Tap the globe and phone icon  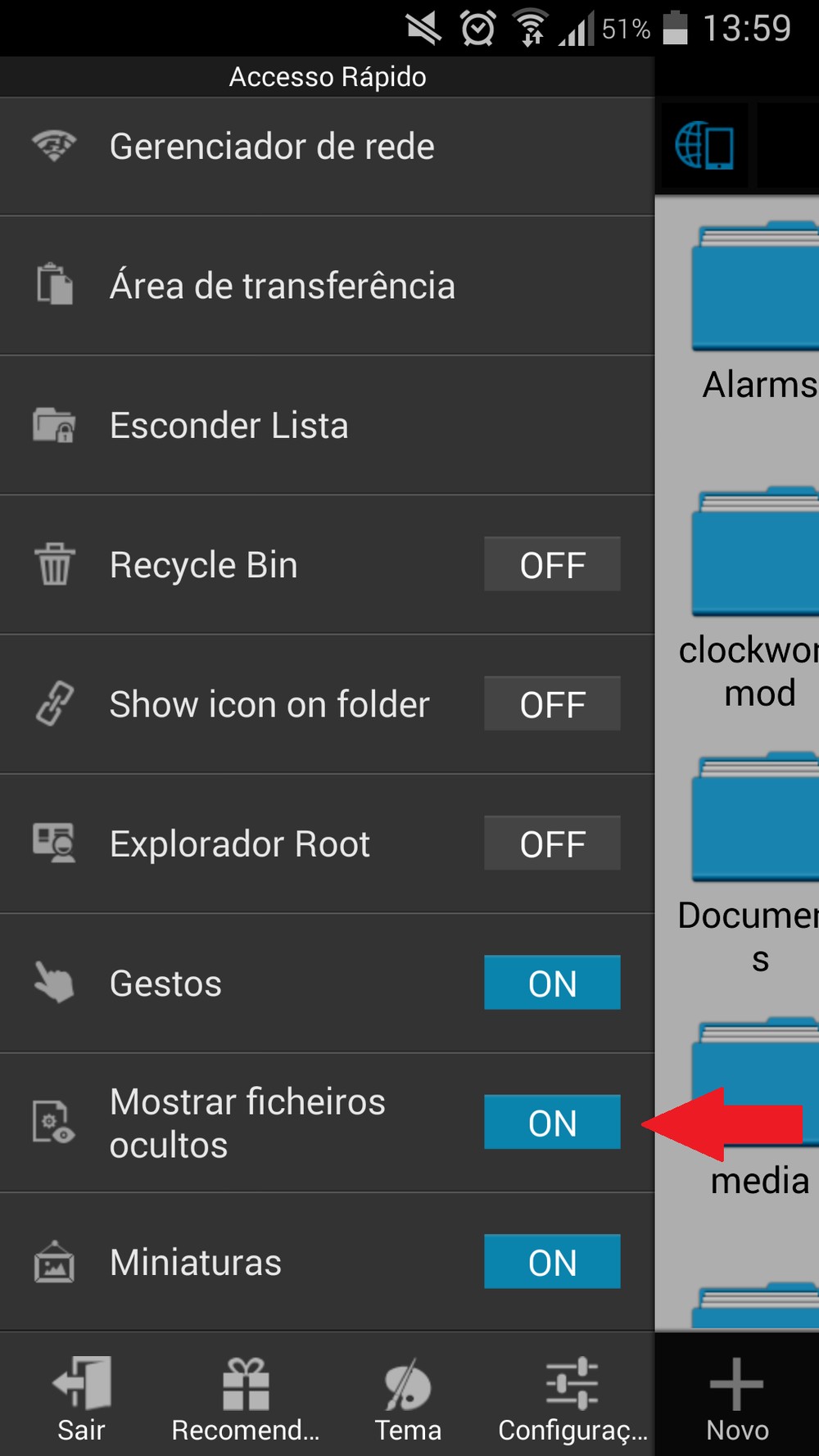tap(704, 147)
